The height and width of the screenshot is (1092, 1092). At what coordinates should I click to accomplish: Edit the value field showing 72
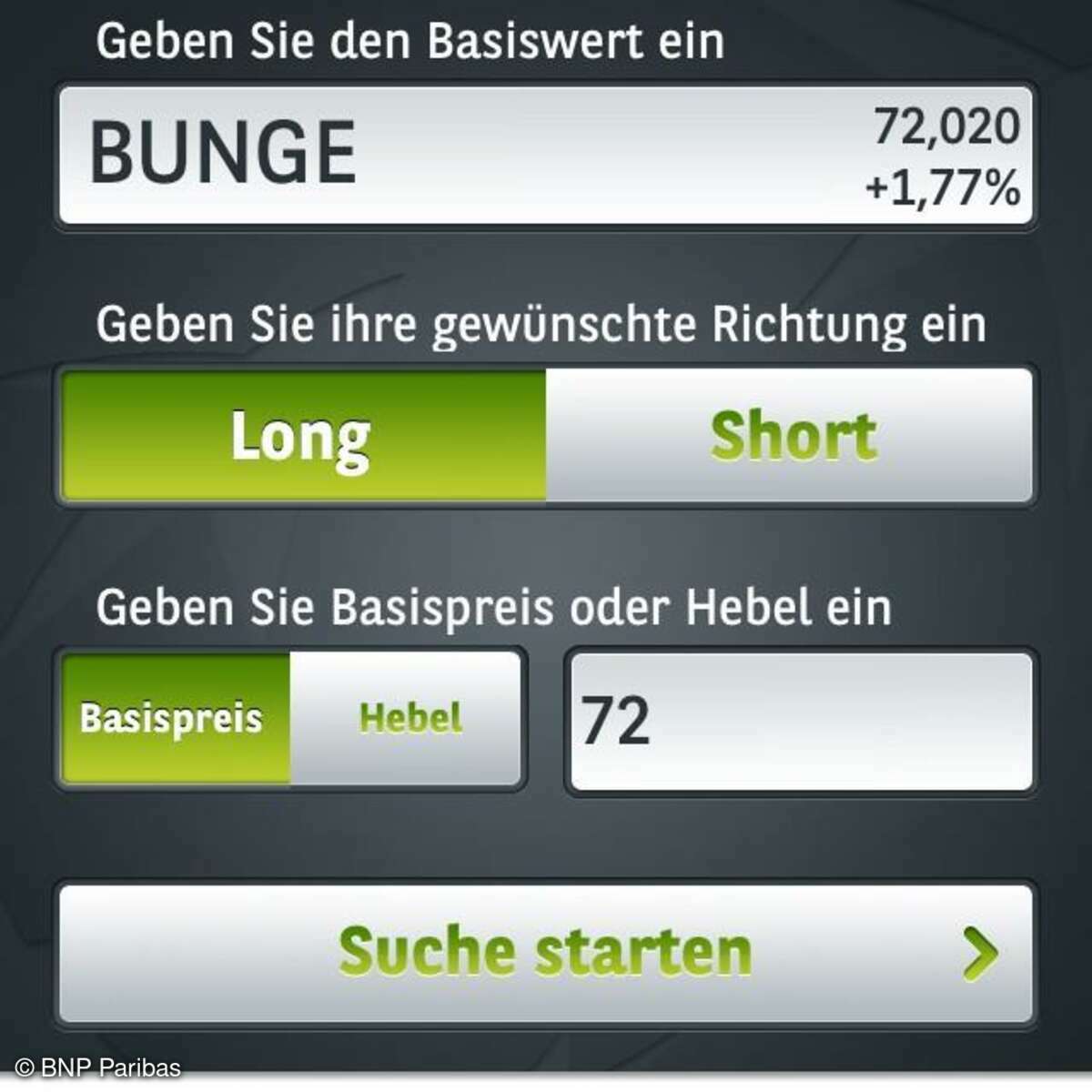pyautogui.click(x=800, y=721)
